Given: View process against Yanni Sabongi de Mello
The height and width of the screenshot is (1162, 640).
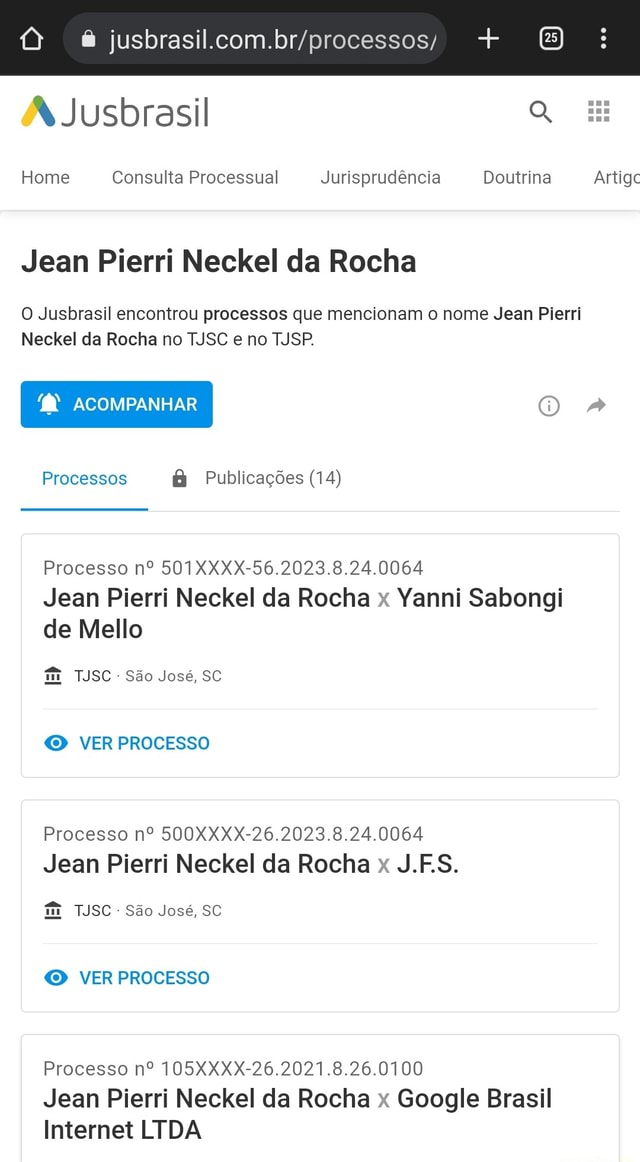Looking at the screenshot, I should pyautogui.click(x=127, y=743).
